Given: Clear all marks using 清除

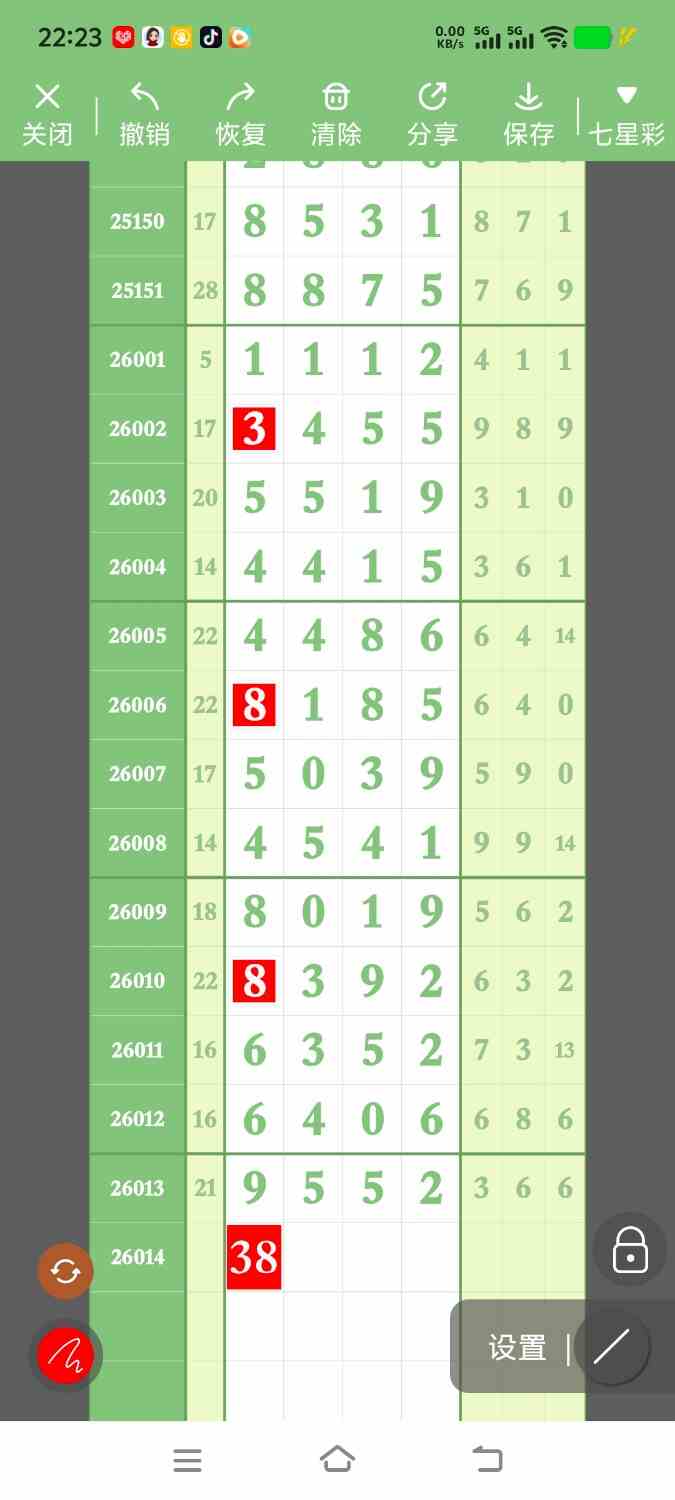Looking at the screenshot, I should tap(336, 115).
